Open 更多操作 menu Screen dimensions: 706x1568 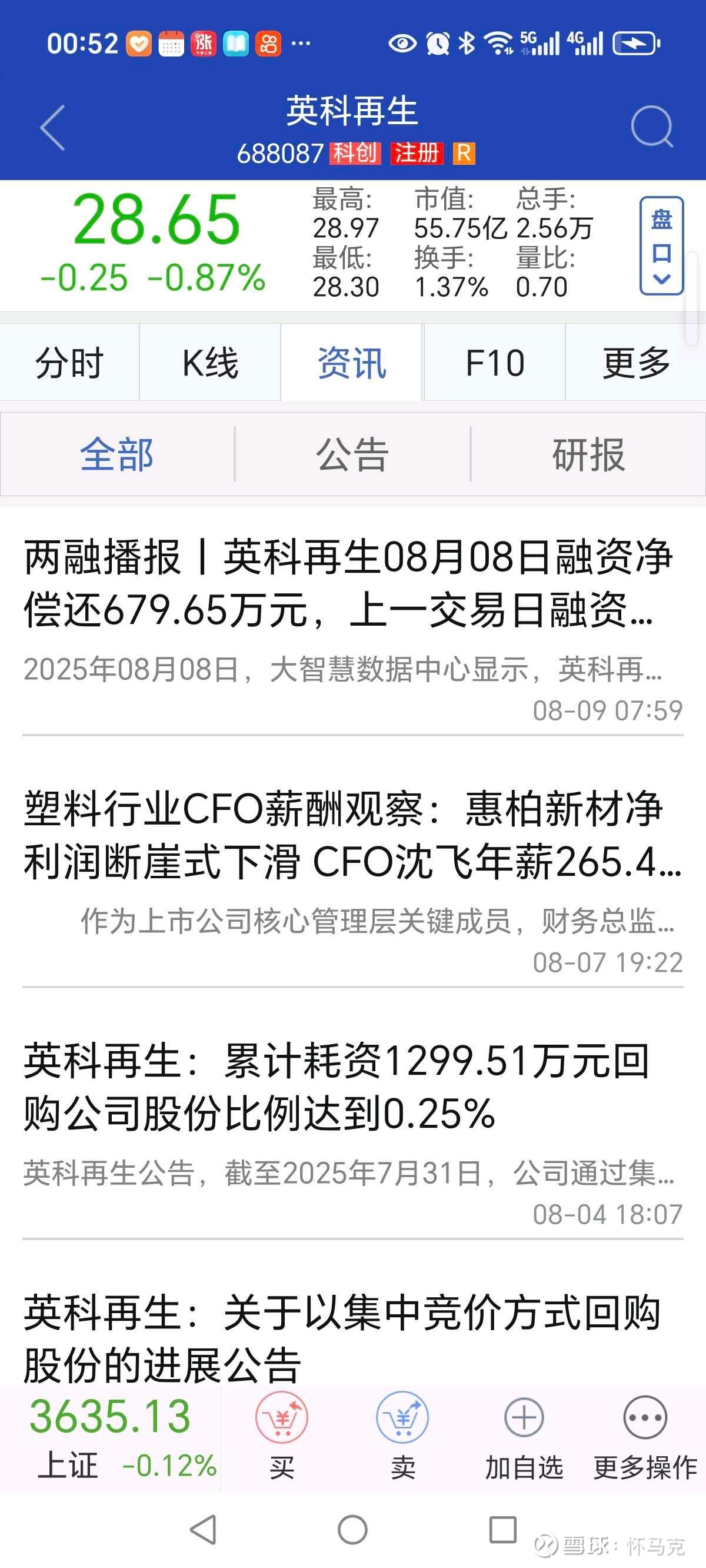pos(645,1437)
